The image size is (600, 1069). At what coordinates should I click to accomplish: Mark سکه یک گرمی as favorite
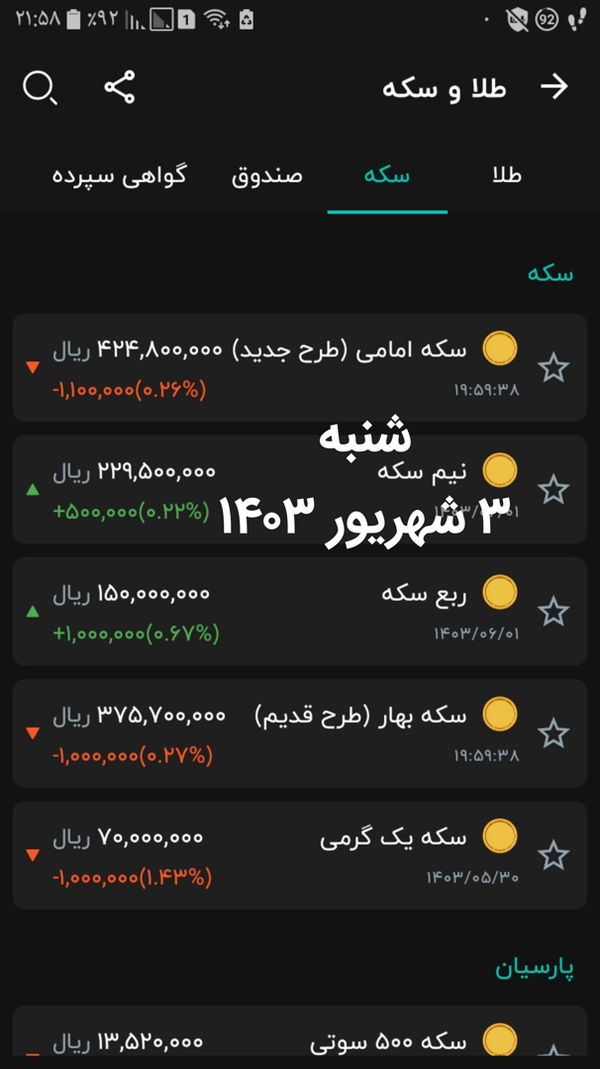(x=553, y=856)
